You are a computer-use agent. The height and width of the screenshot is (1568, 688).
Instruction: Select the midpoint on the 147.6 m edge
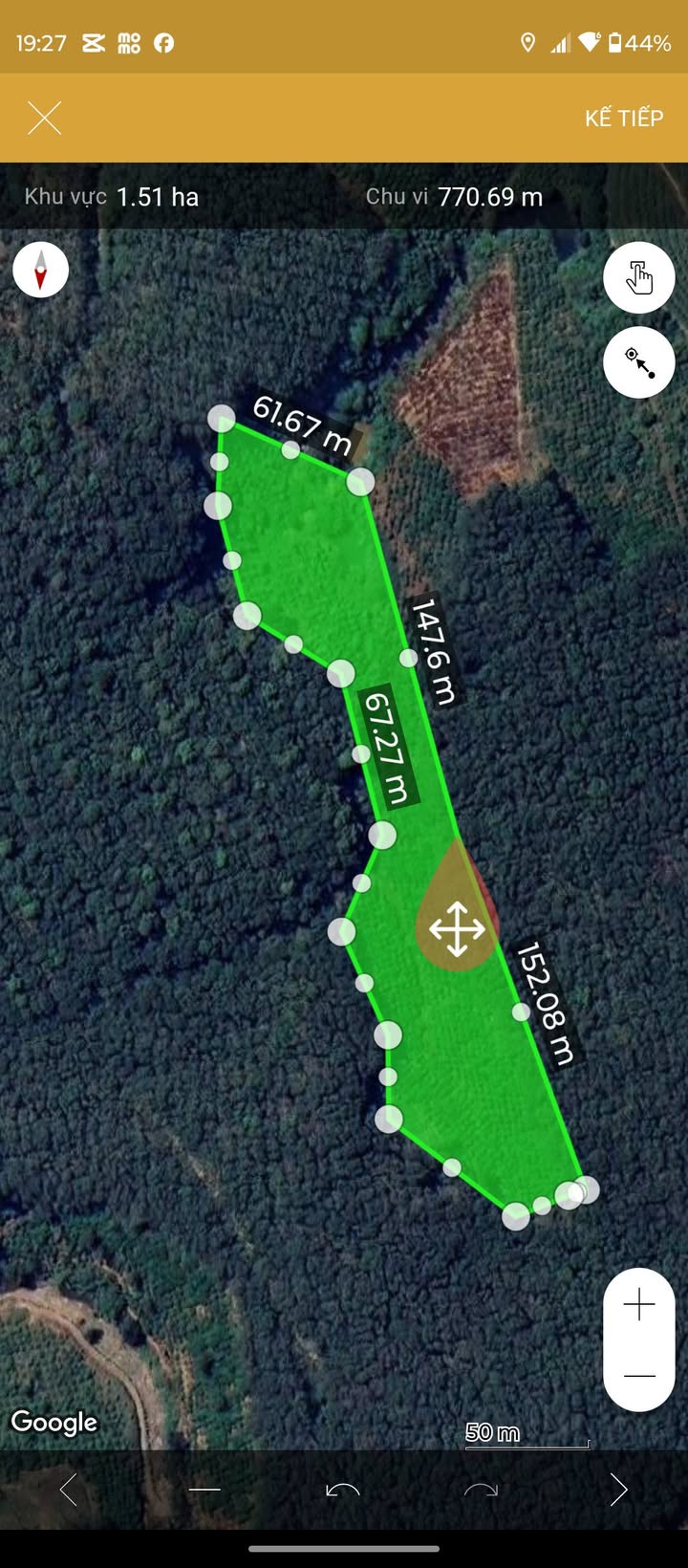(x=408, y=658)
